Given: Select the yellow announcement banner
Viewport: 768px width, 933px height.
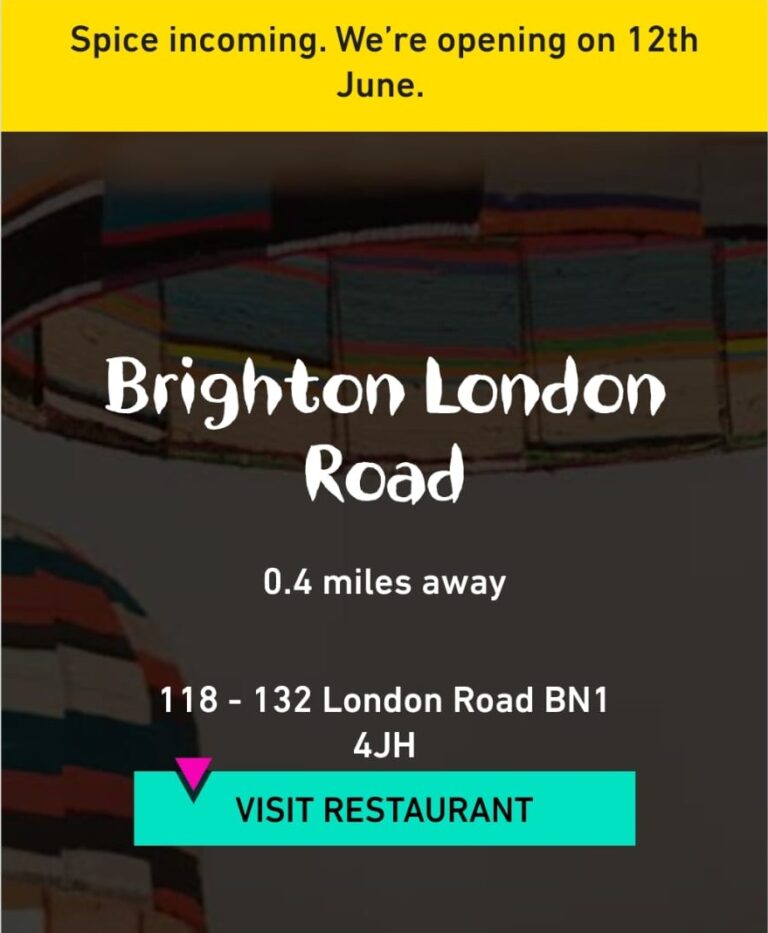Looking at the screenshot, I should coord(384,62).
